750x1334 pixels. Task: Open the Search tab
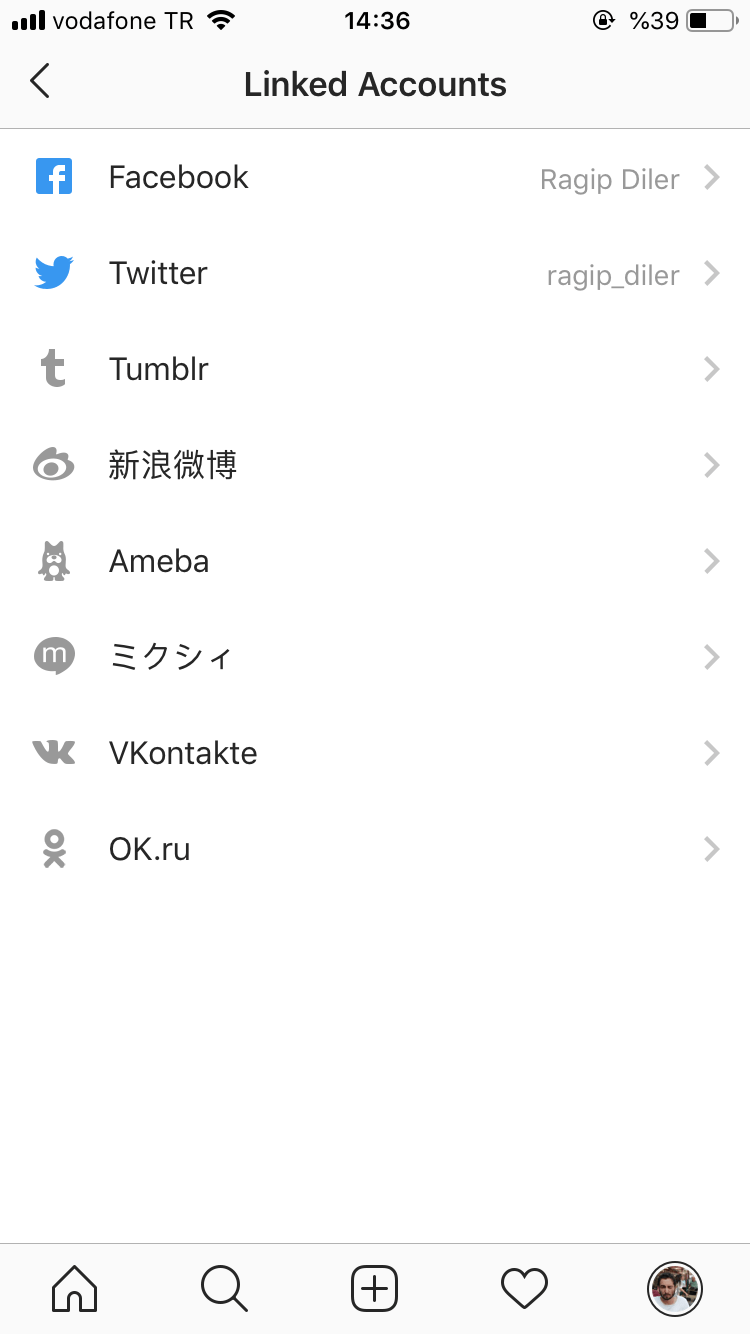click(224, 1288)
